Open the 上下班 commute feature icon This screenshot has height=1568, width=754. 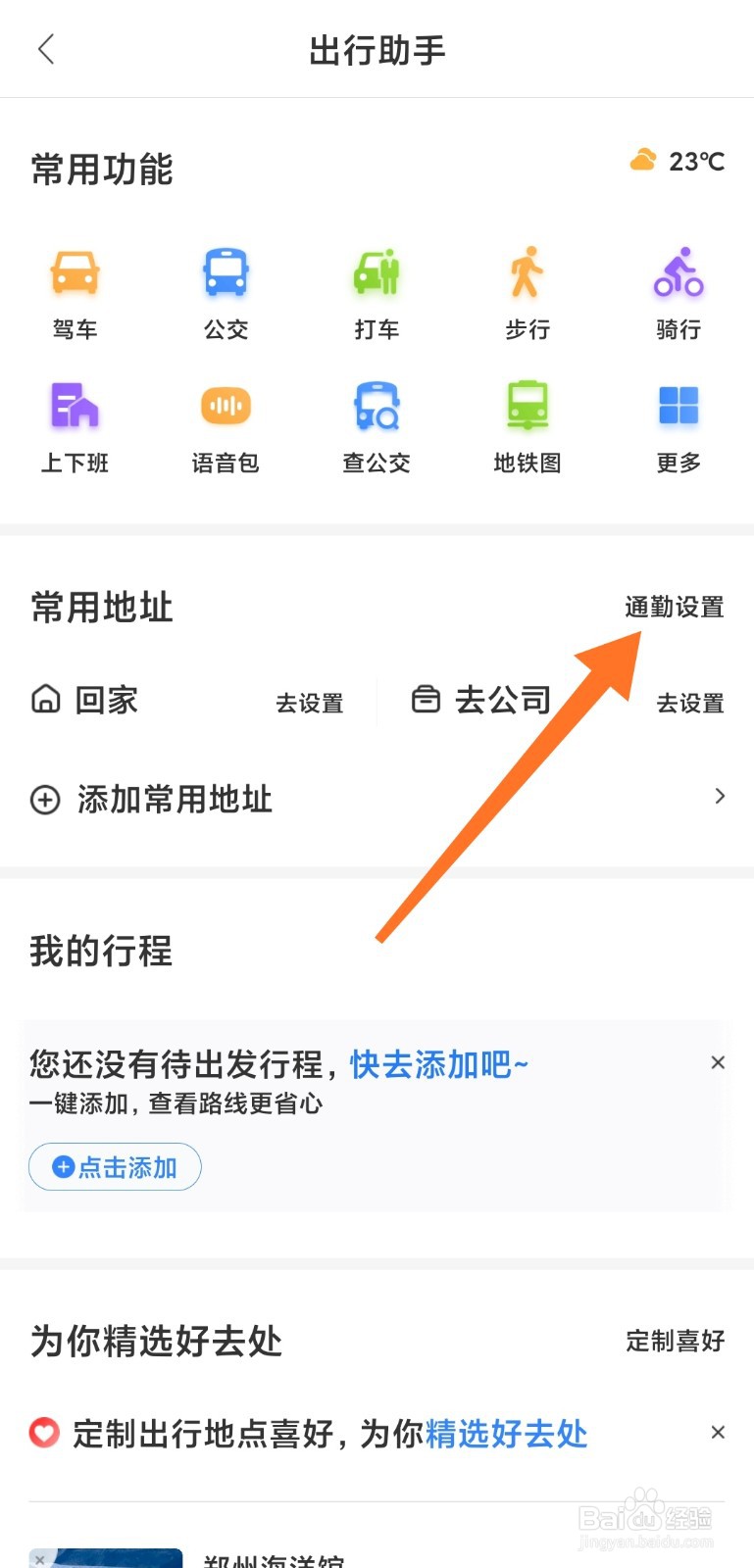tap(75, 406)
